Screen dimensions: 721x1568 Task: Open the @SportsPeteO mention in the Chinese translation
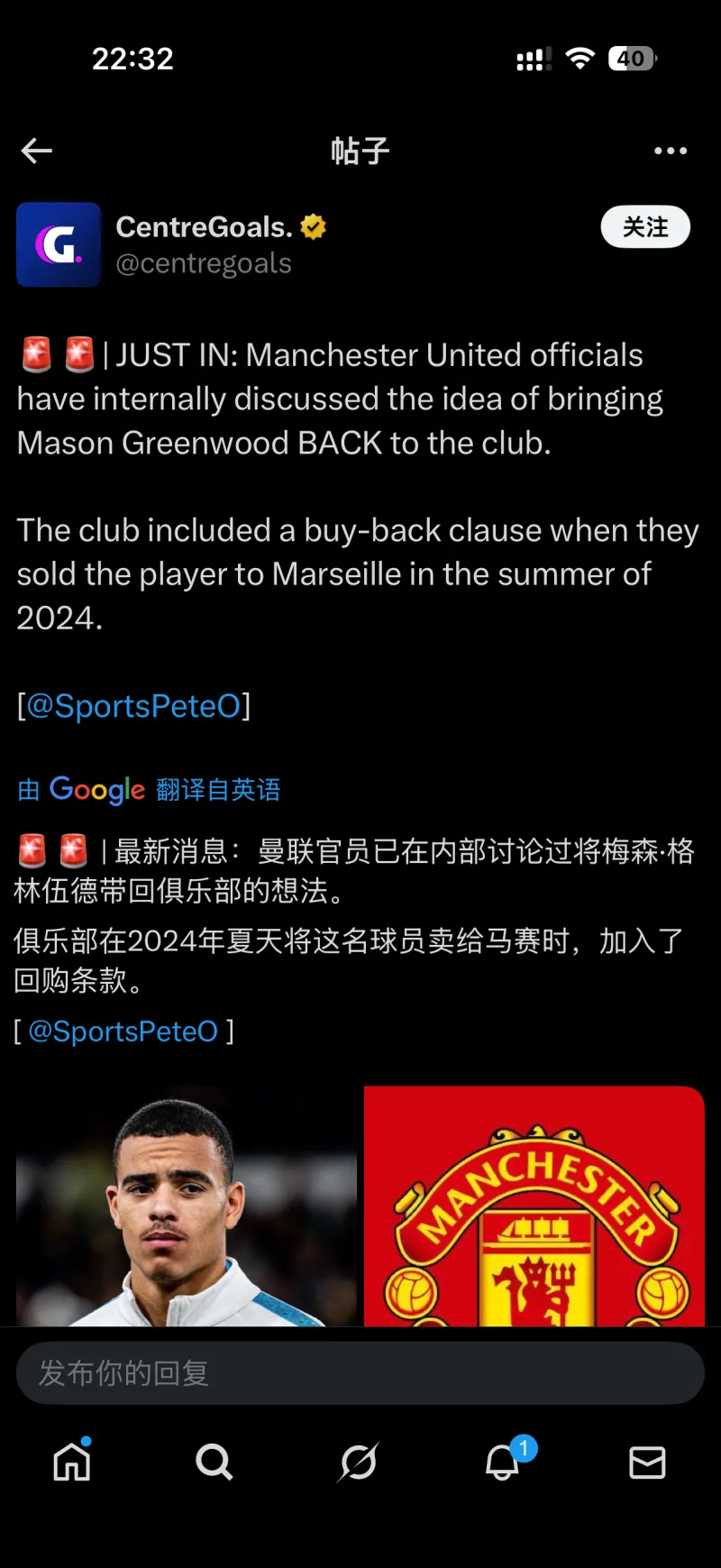point(123,1031)
